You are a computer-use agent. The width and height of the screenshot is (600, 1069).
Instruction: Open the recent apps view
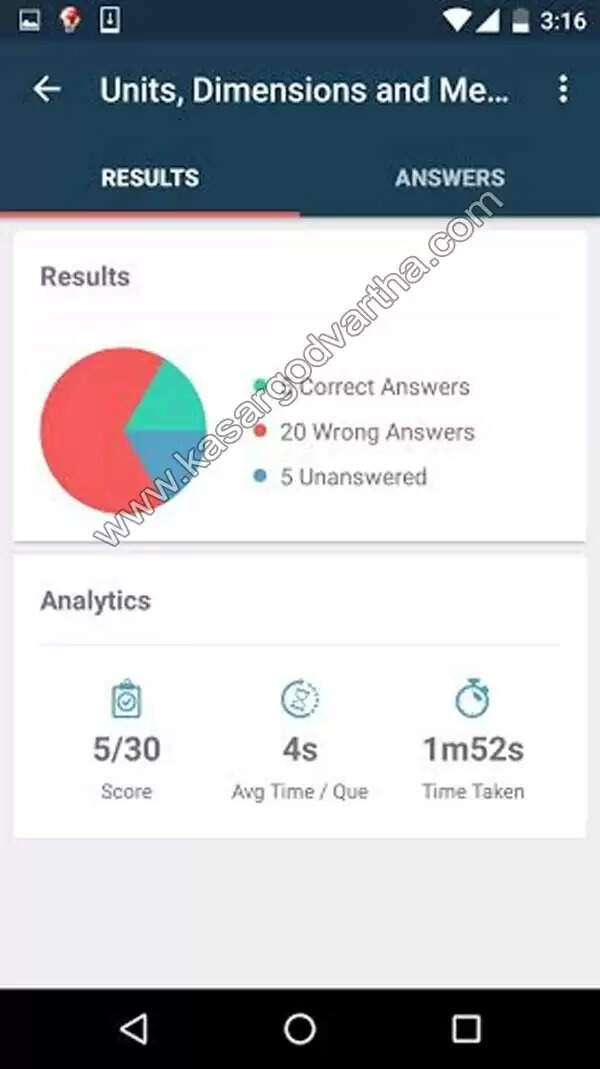[466, 1028]
